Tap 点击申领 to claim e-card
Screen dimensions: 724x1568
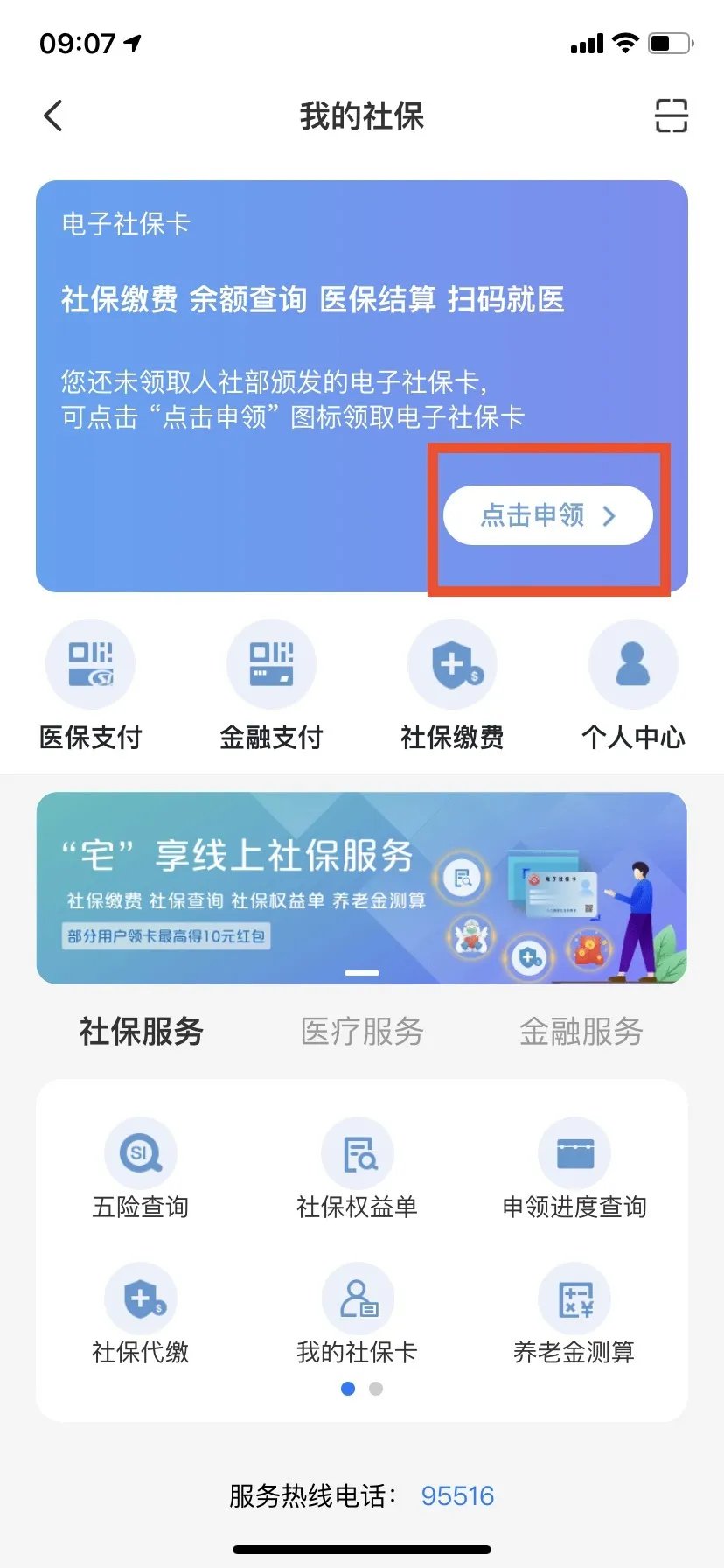(547, 515)
